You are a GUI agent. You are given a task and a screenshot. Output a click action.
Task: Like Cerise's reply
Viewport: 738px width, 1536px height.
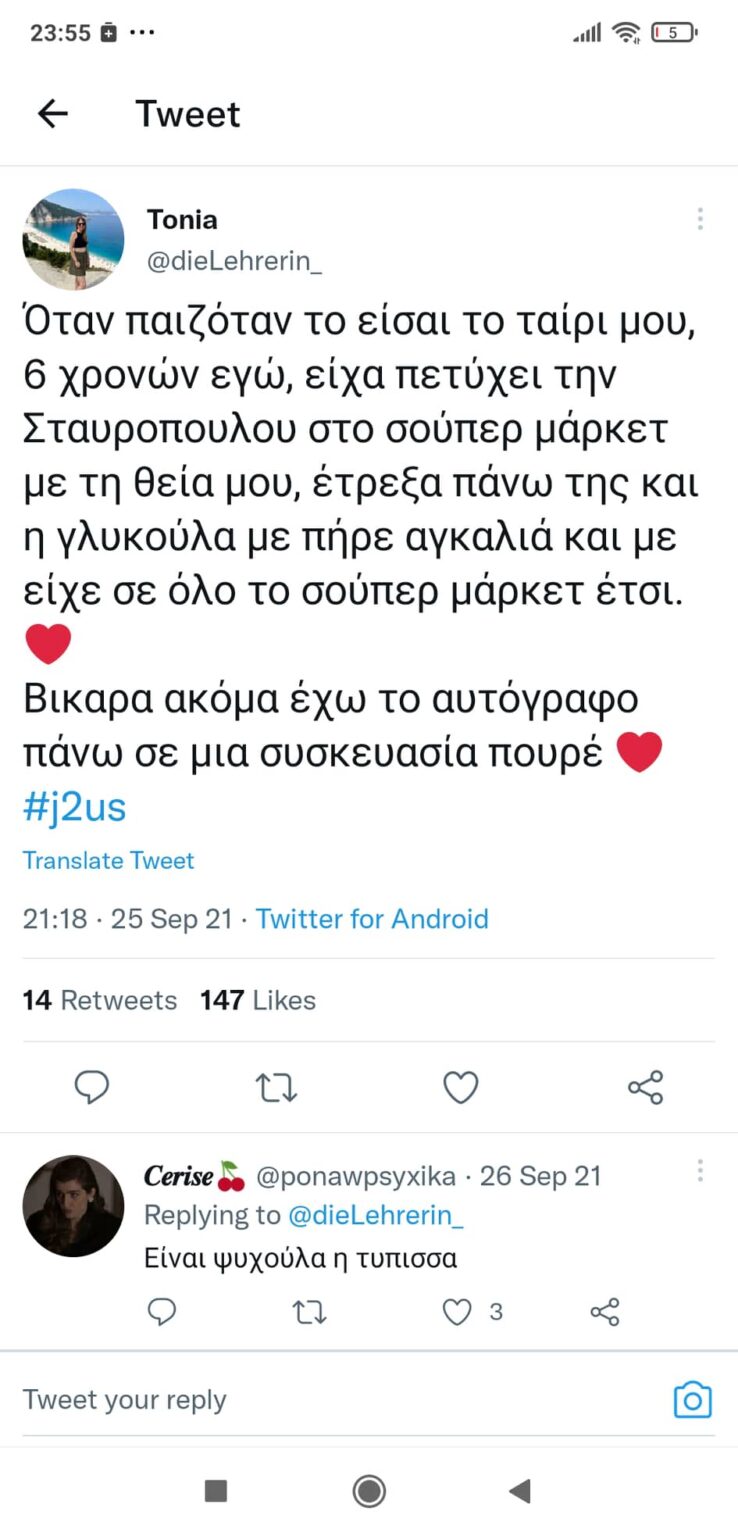click(x=458, y=1312)
